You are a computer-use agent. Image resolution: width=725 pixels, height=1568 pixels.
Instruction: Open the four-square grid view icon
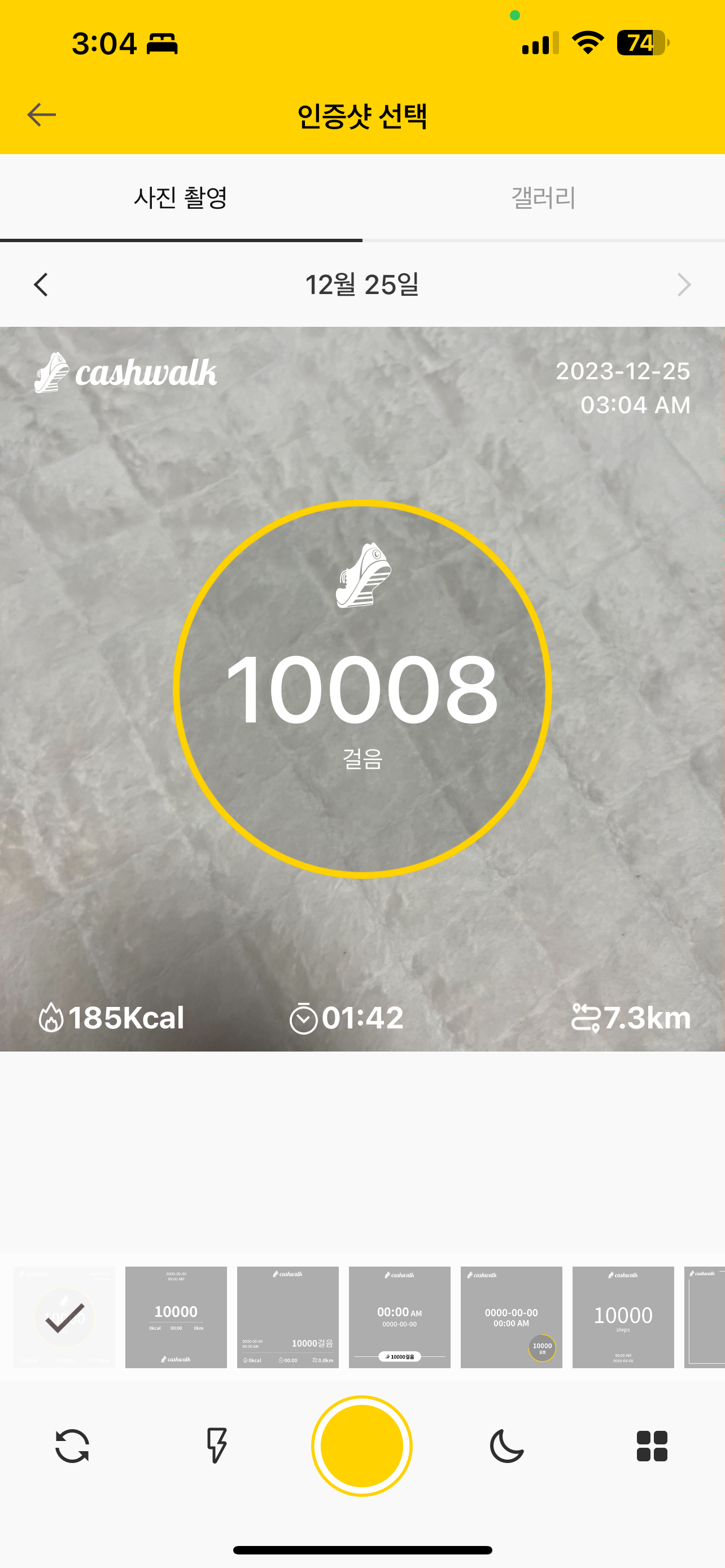(652, 1446)
